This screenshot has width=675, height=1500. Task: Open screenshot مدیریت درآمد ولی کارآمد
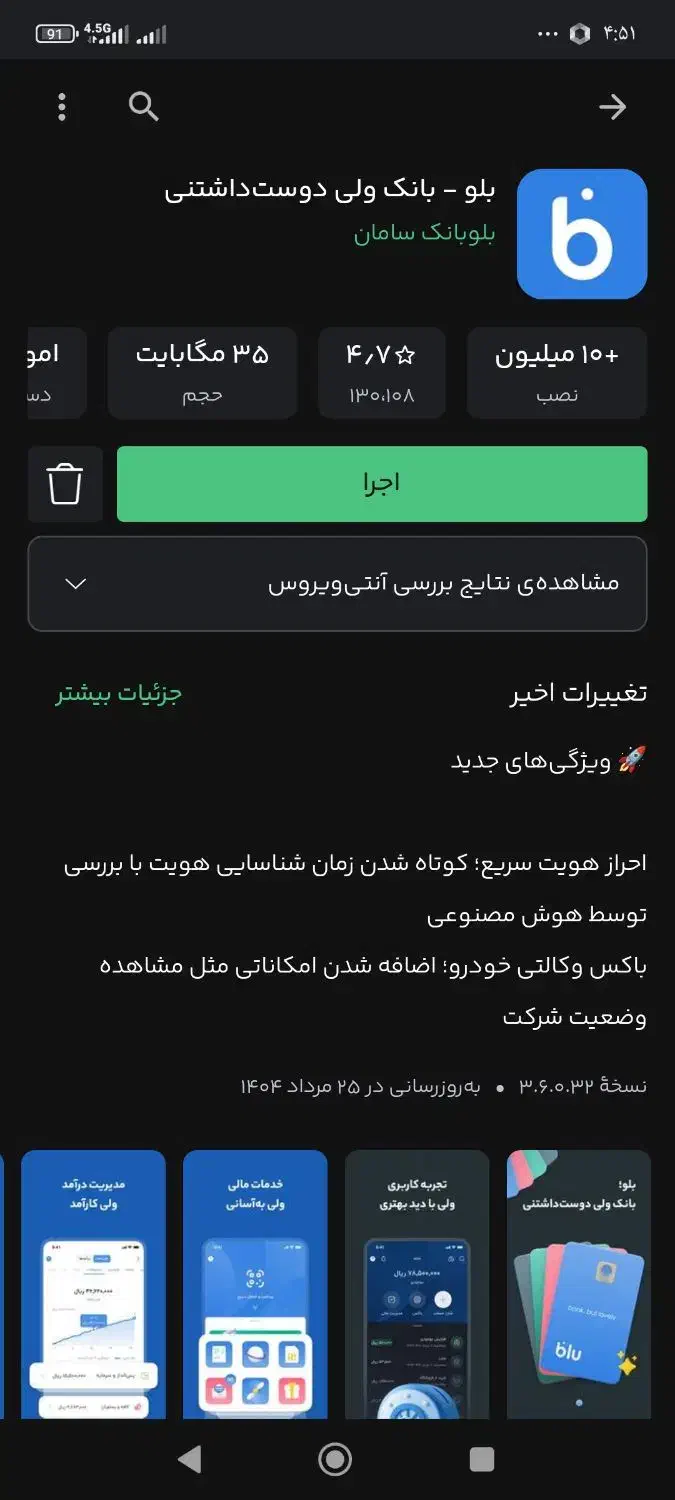93,1284
